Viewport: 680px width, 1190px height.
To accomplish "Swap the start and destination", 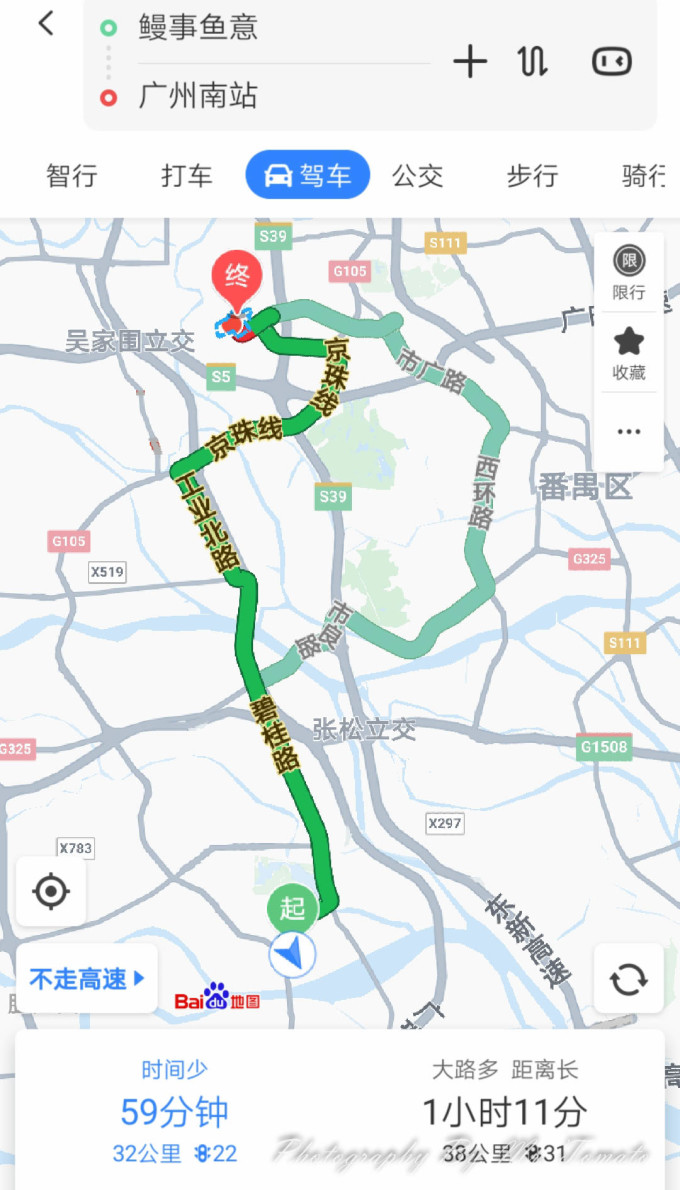I will (533, 62).
